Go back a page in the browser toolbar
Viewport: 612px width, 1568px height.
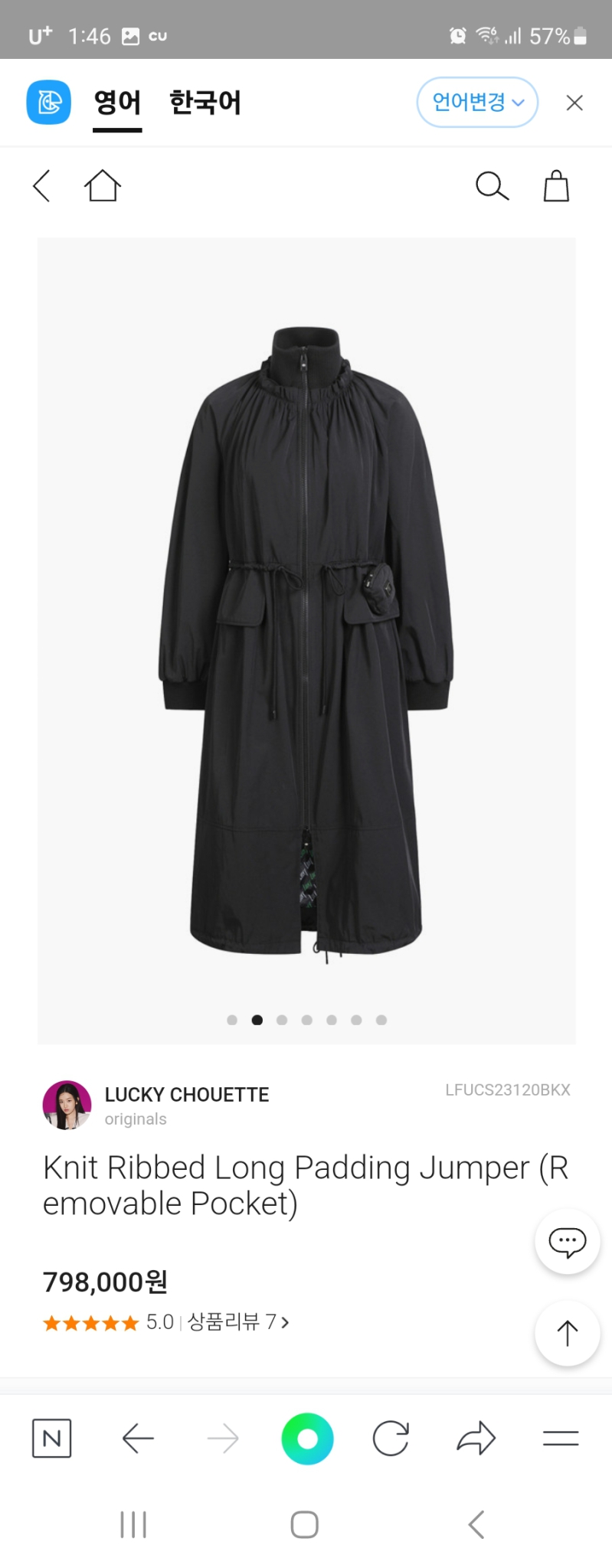pos(138,1439)
